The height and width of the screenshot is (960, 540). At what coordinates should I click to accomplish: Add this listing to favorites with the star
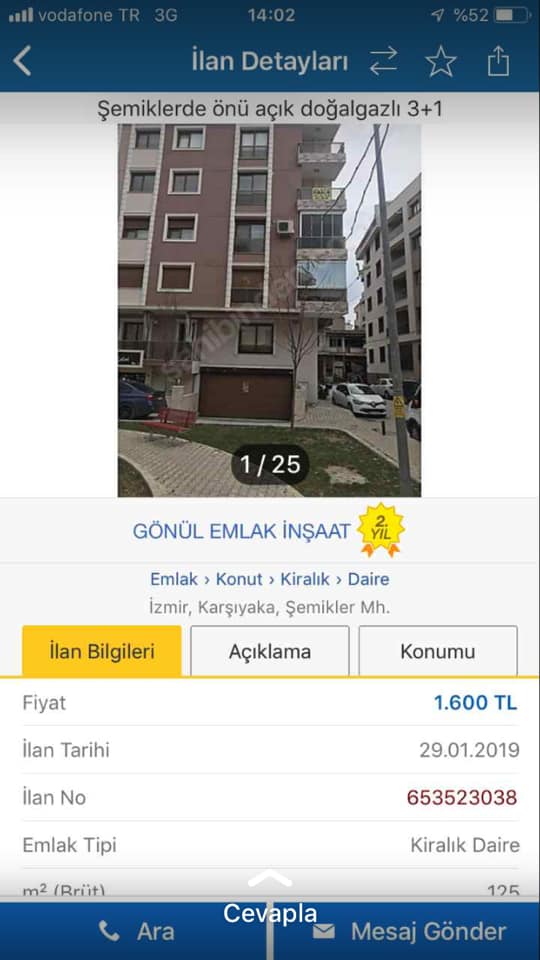tap(441, 62)
